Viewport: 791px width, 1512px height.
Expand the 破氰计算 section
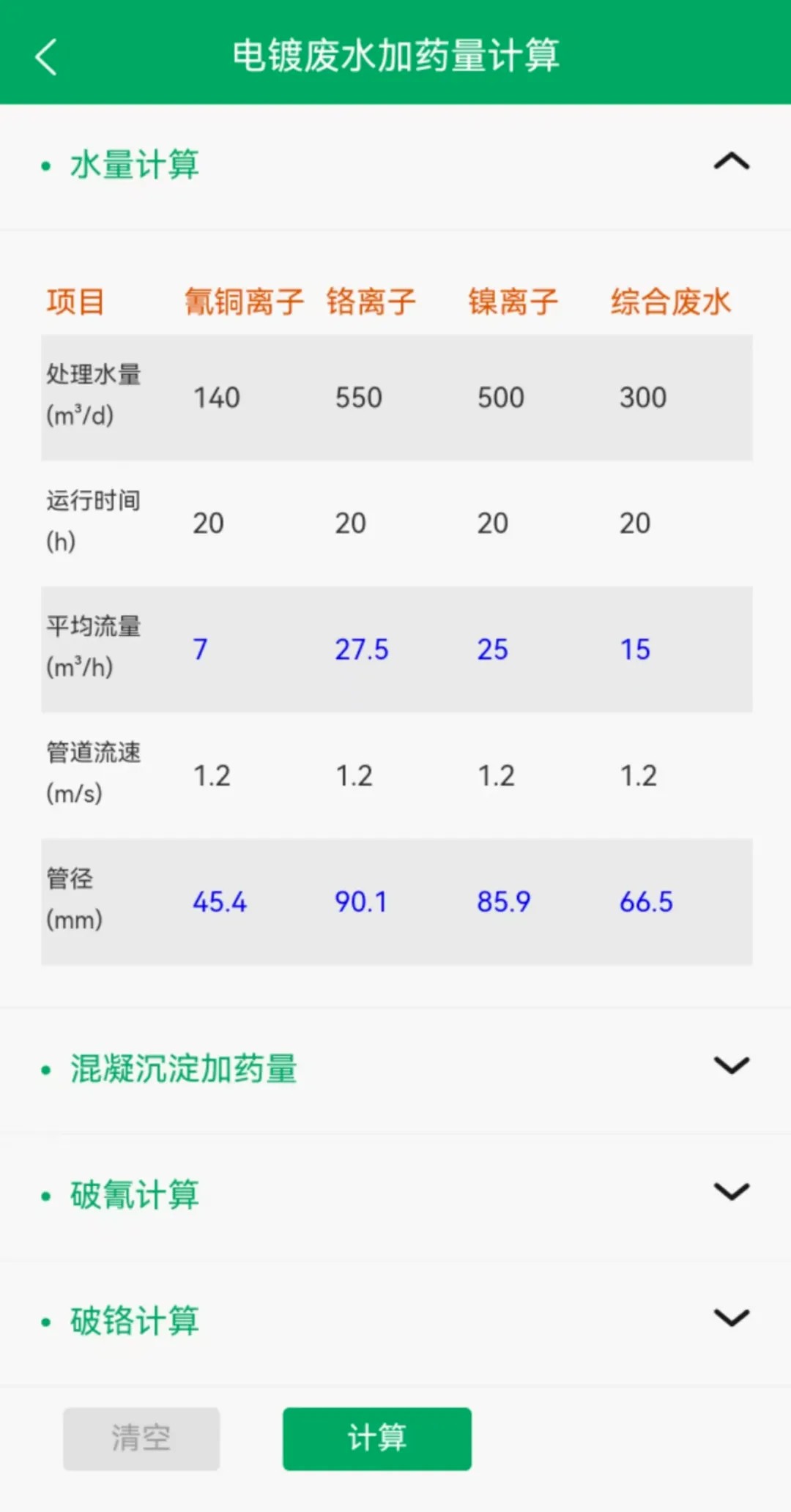pos(731,1192)
